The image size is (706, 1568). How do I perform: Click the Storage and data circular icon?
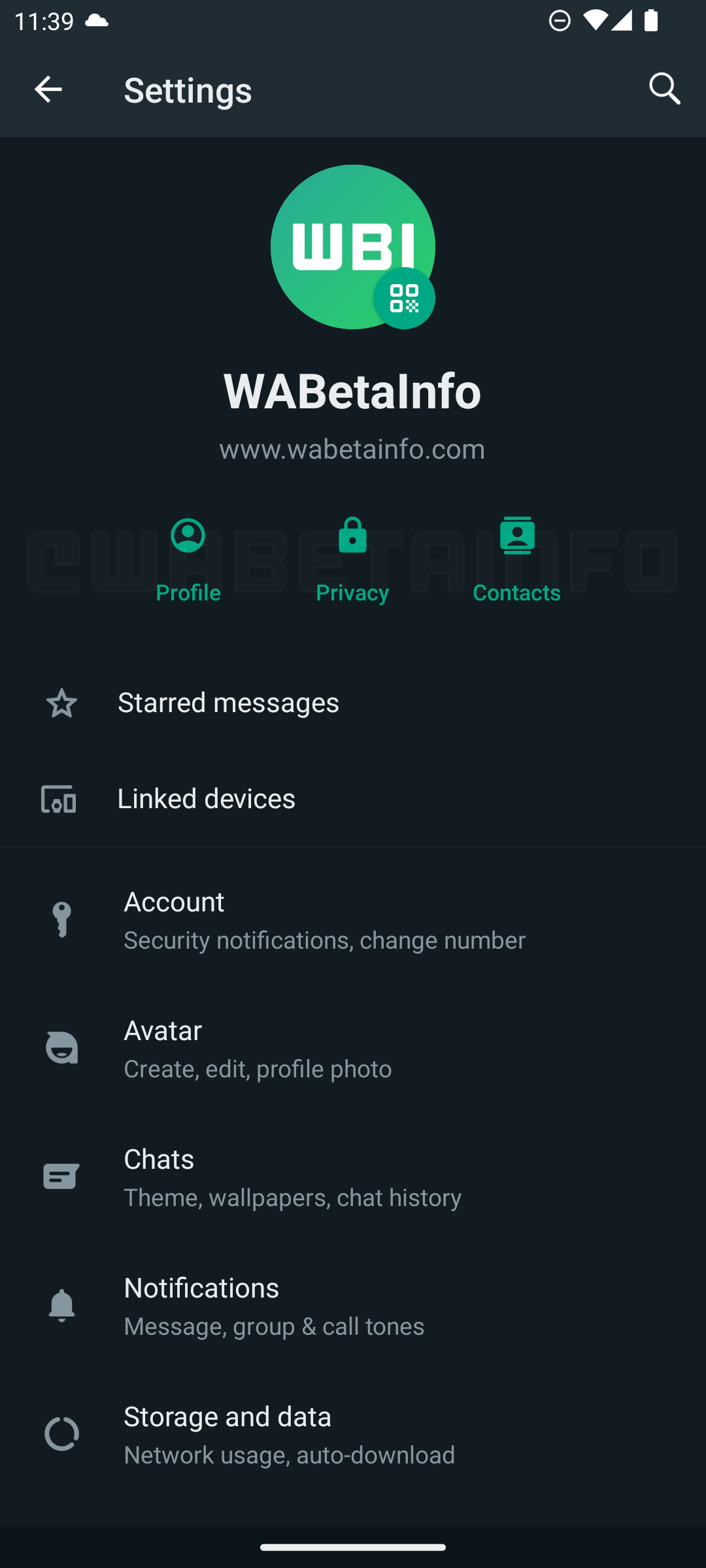61,1434
